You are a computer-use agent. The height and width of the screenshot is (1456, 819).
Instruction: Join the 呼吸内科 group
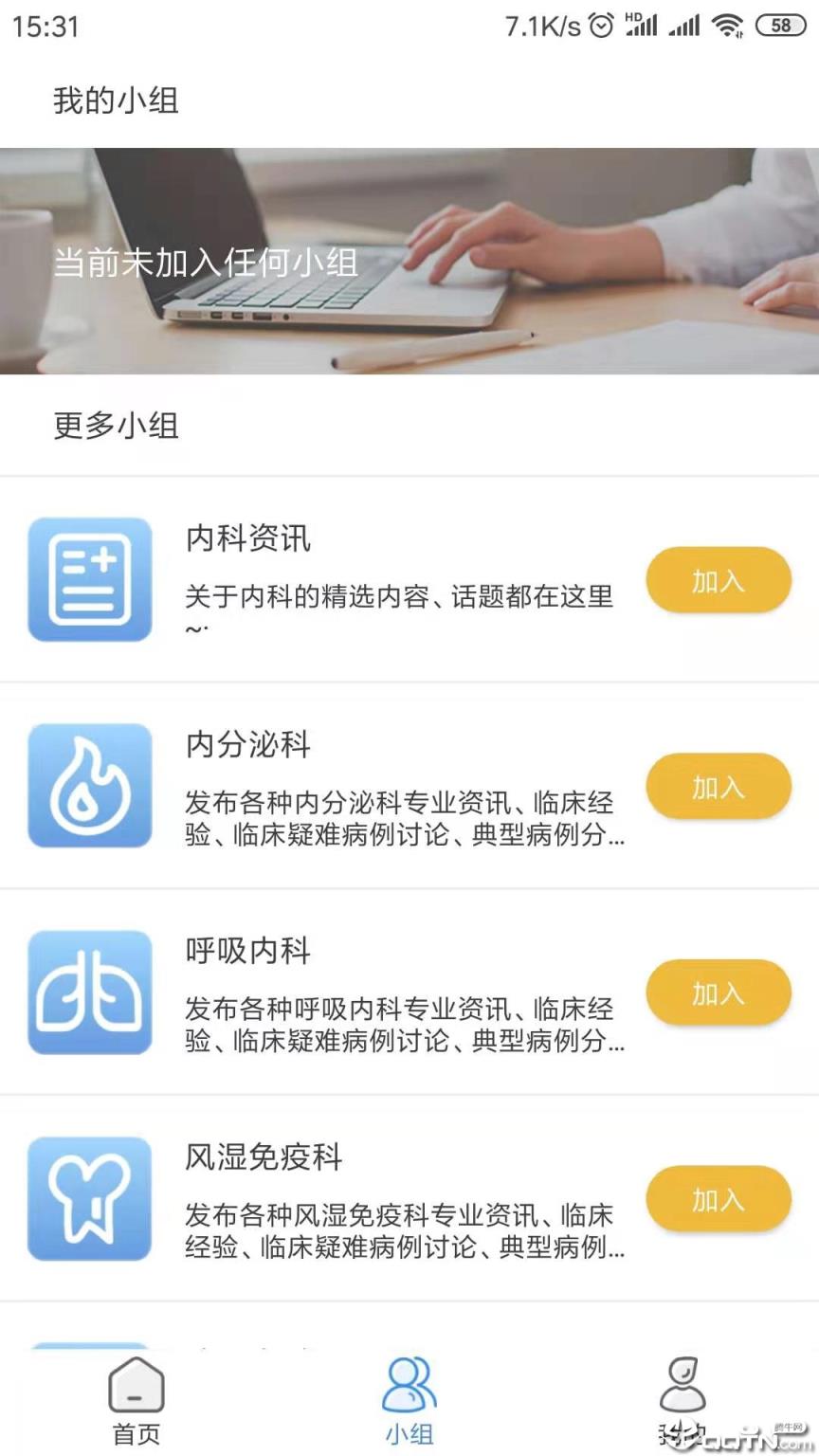[718, 992]
